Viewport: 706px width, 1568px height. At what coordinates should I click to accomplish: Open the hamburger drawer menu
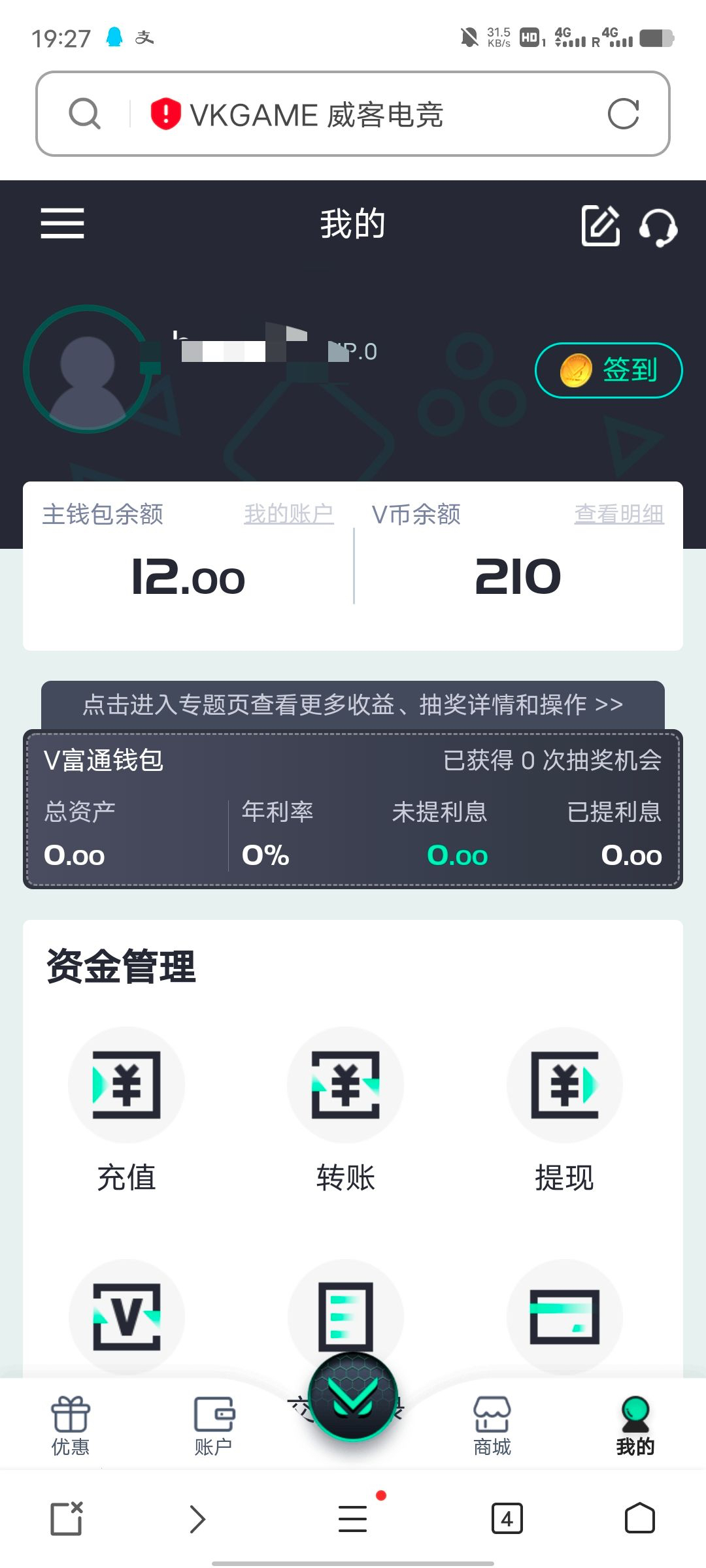coord(62,223)
